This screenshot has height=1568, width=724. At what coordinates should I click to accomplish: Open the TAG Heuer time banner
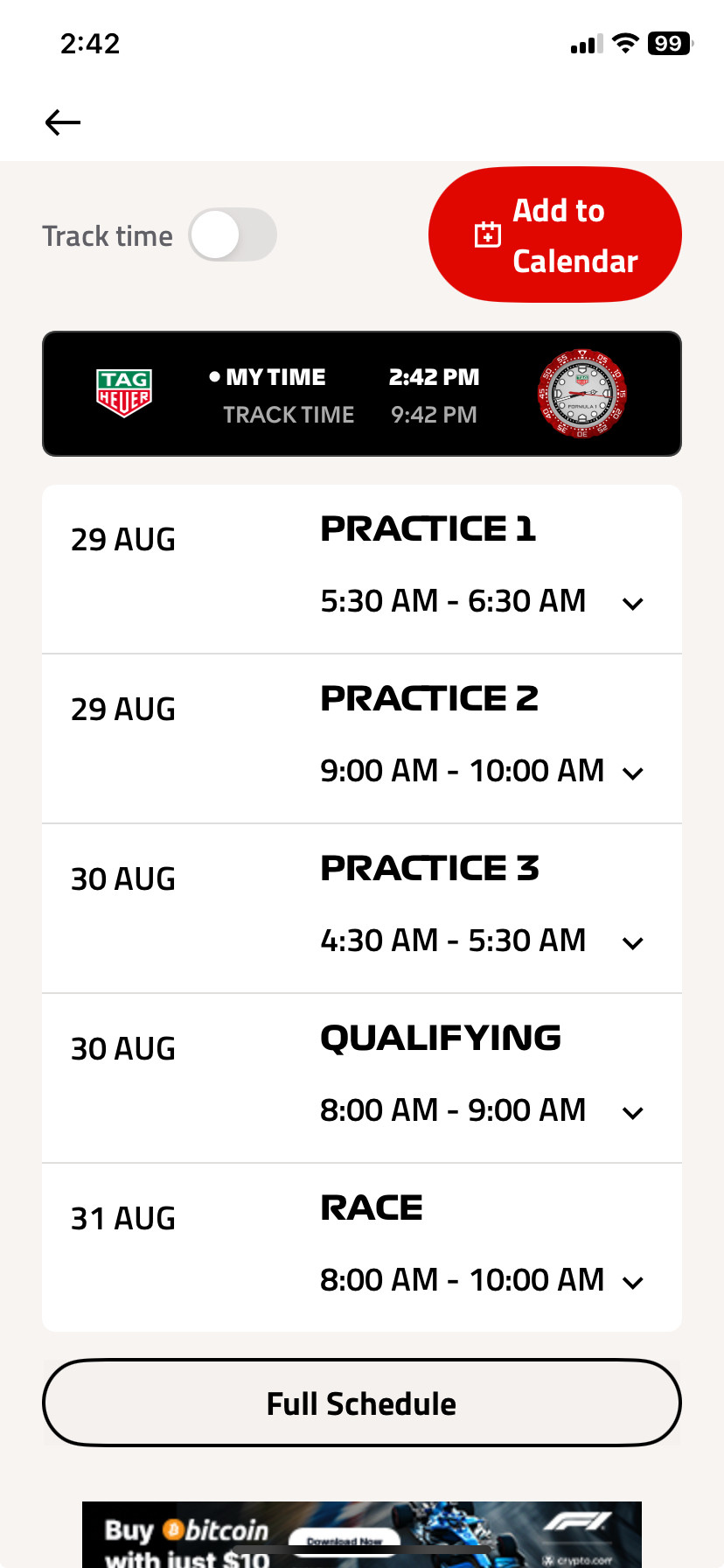point(362,394)
